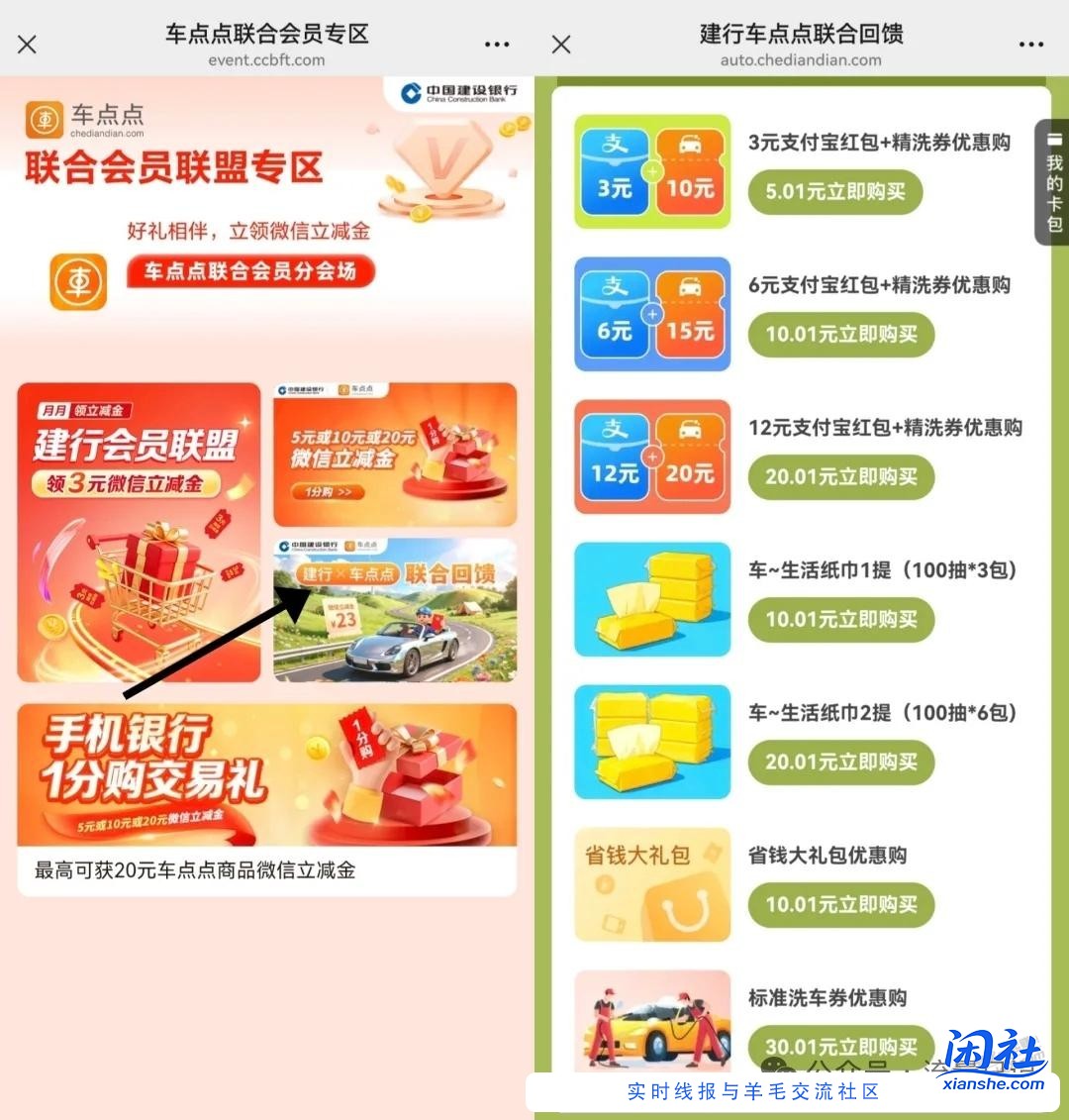Click the 12元 support red packet combo icon

[x=652, y=457]
